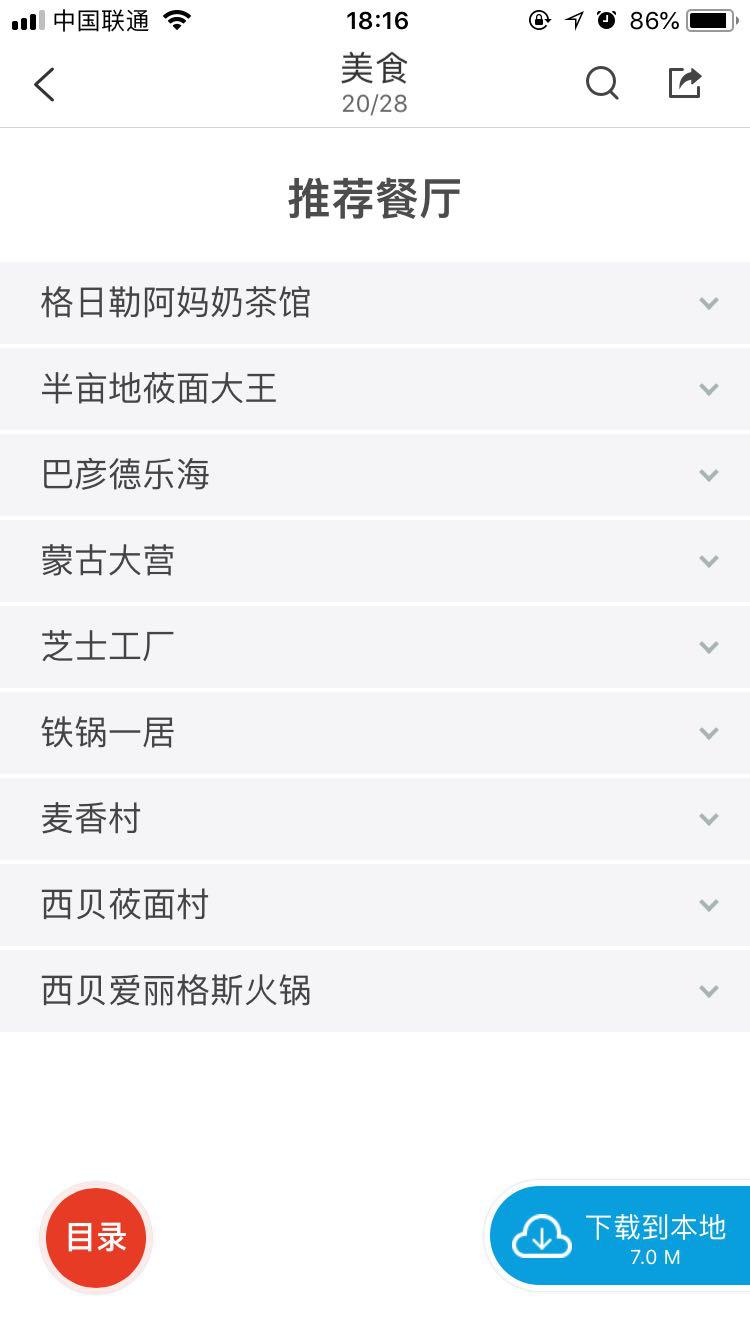
Task: Click the 20/28 page progress indicator
Action: [375, 102]
